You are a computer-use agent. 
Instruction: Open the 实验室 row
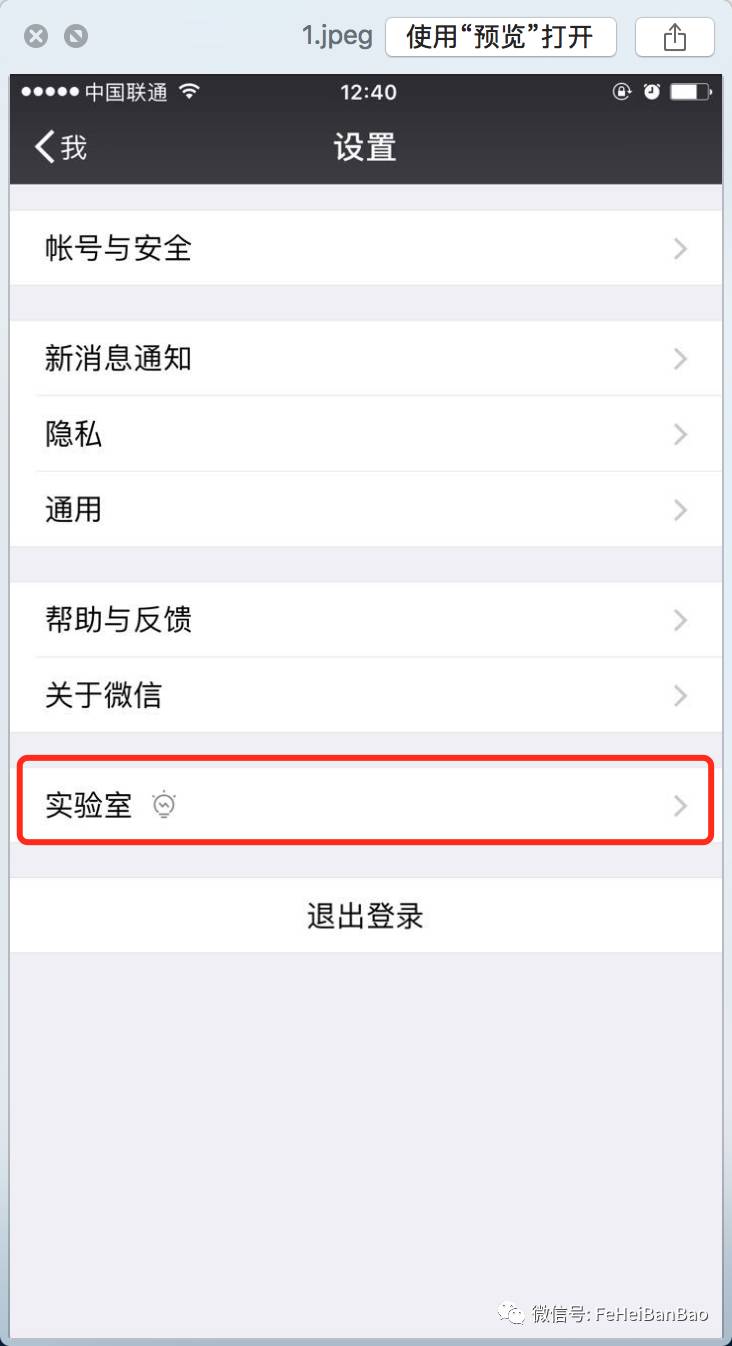point(365,804)
